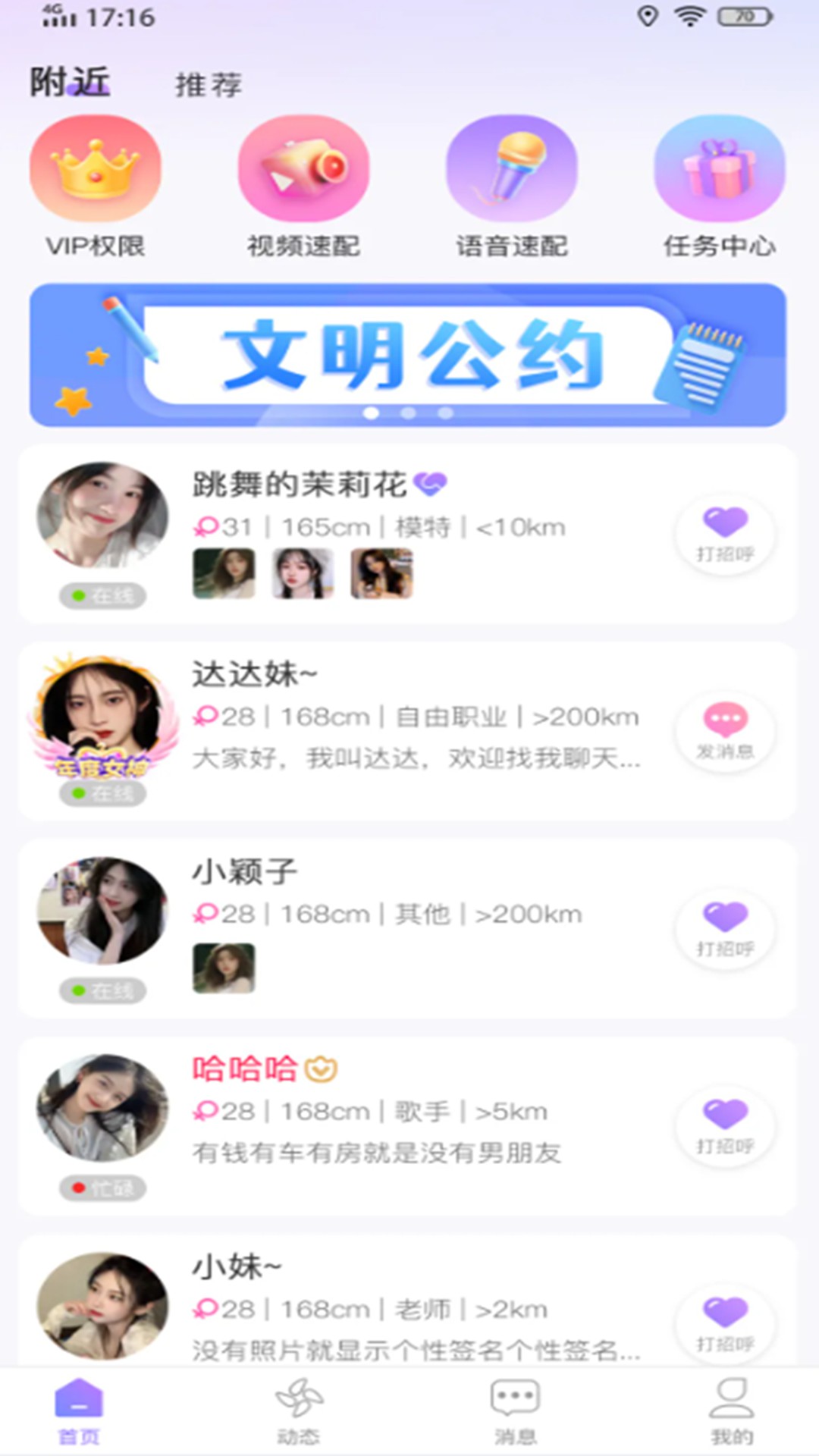The width and height of the screenshot is (819, 1456).
Task: Select the second carousel dot under 文明公约
Action: click(409, 413)
